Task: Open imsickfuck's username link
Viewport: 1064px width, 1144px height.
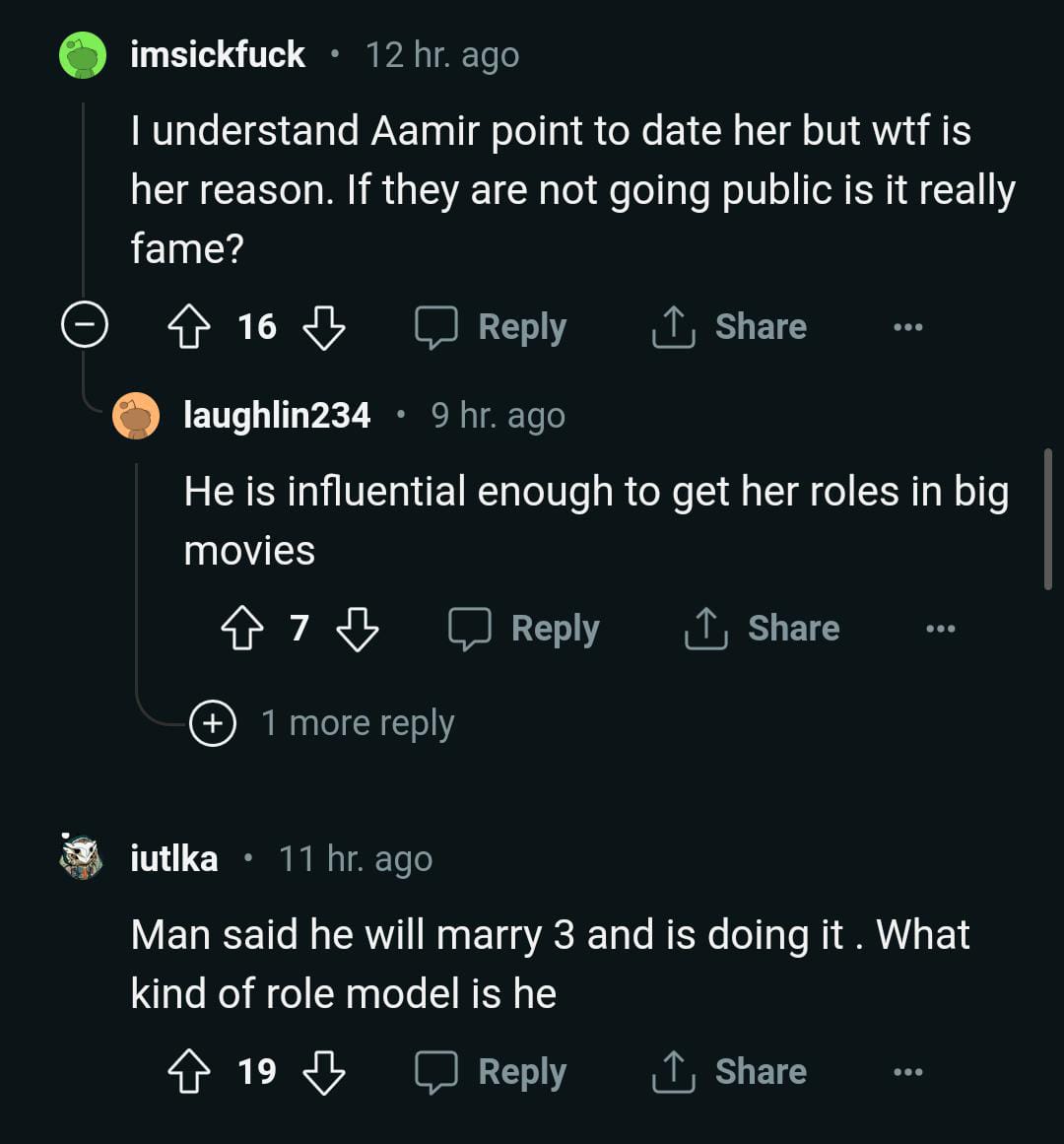Action: coord(217,55)
